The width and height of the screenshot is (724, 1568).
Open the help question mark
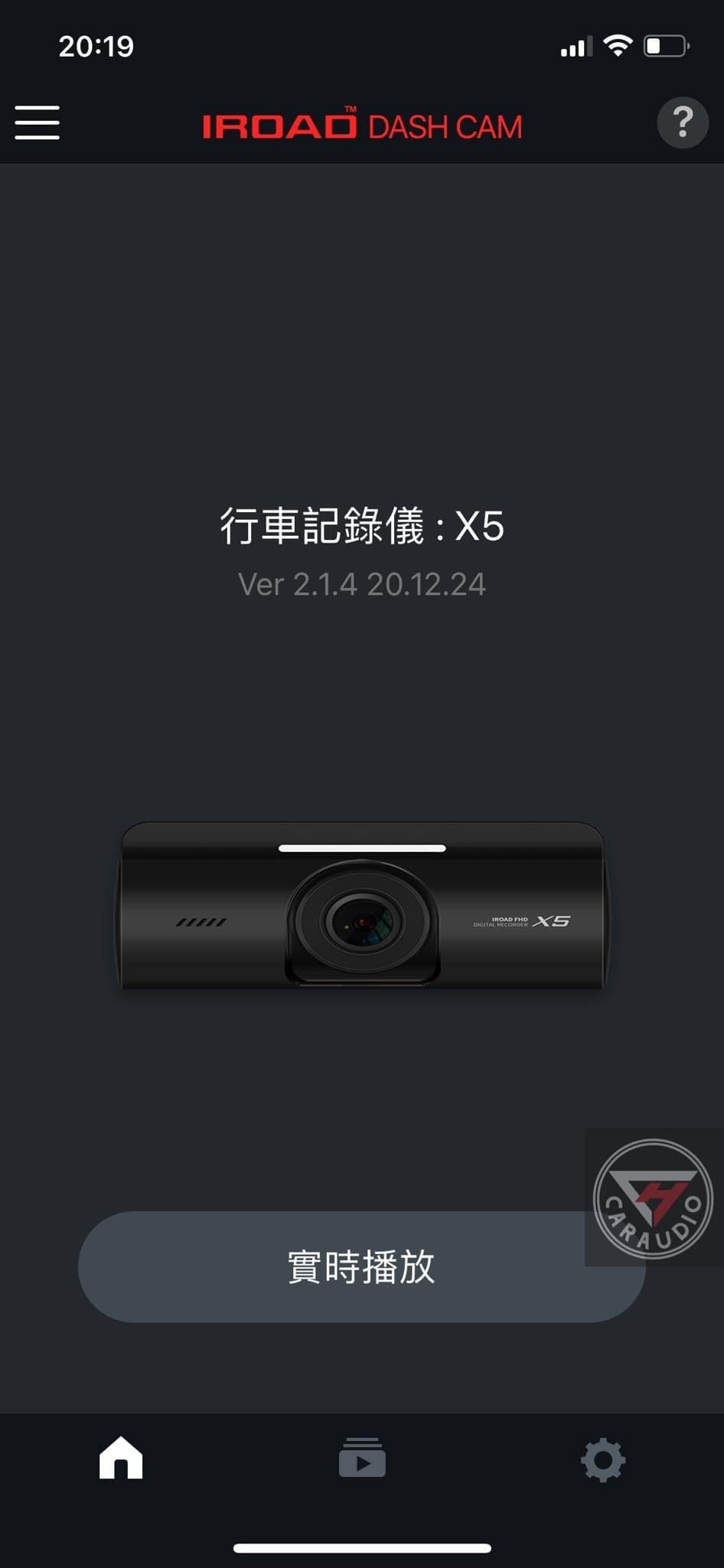682,122
